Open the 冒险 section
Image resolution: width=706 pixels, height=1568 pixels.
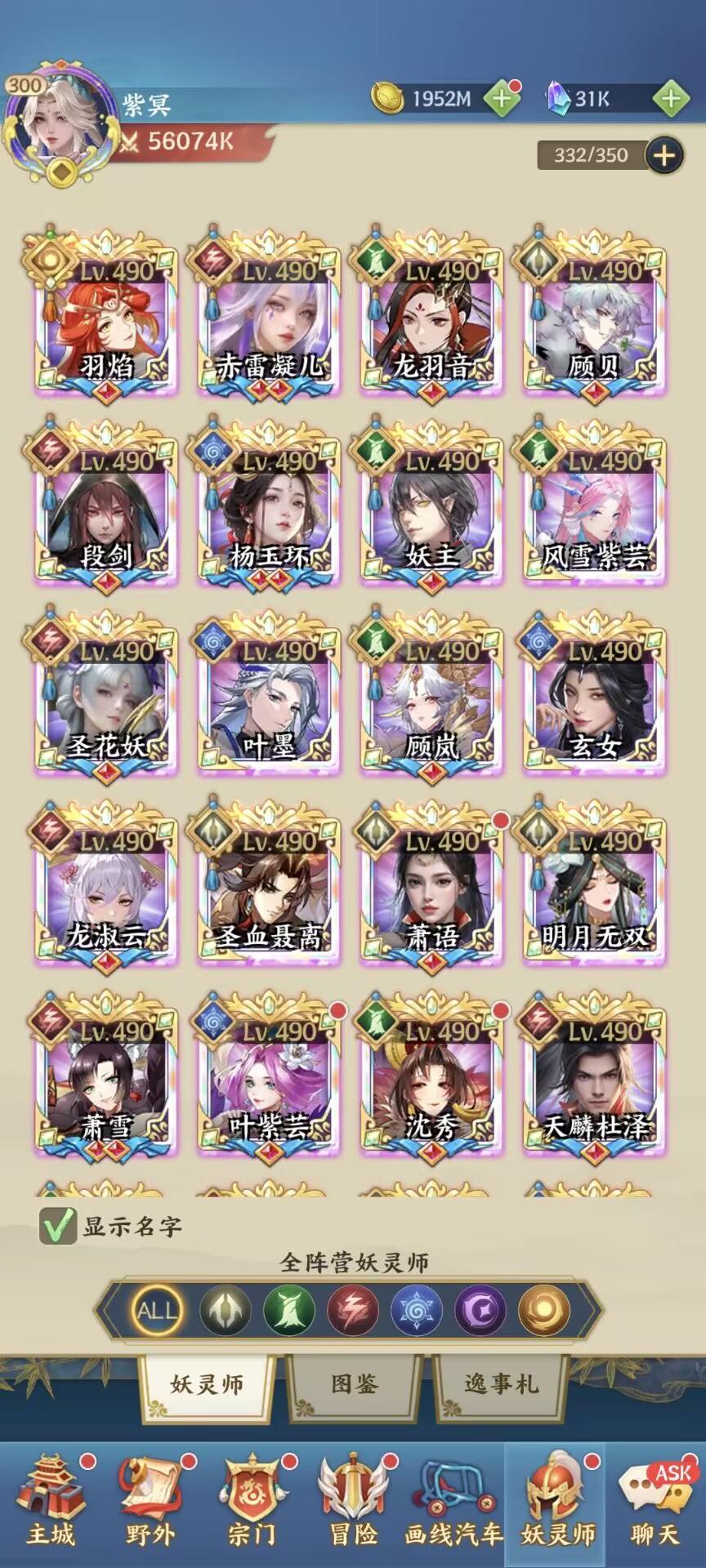point(354,1507)
